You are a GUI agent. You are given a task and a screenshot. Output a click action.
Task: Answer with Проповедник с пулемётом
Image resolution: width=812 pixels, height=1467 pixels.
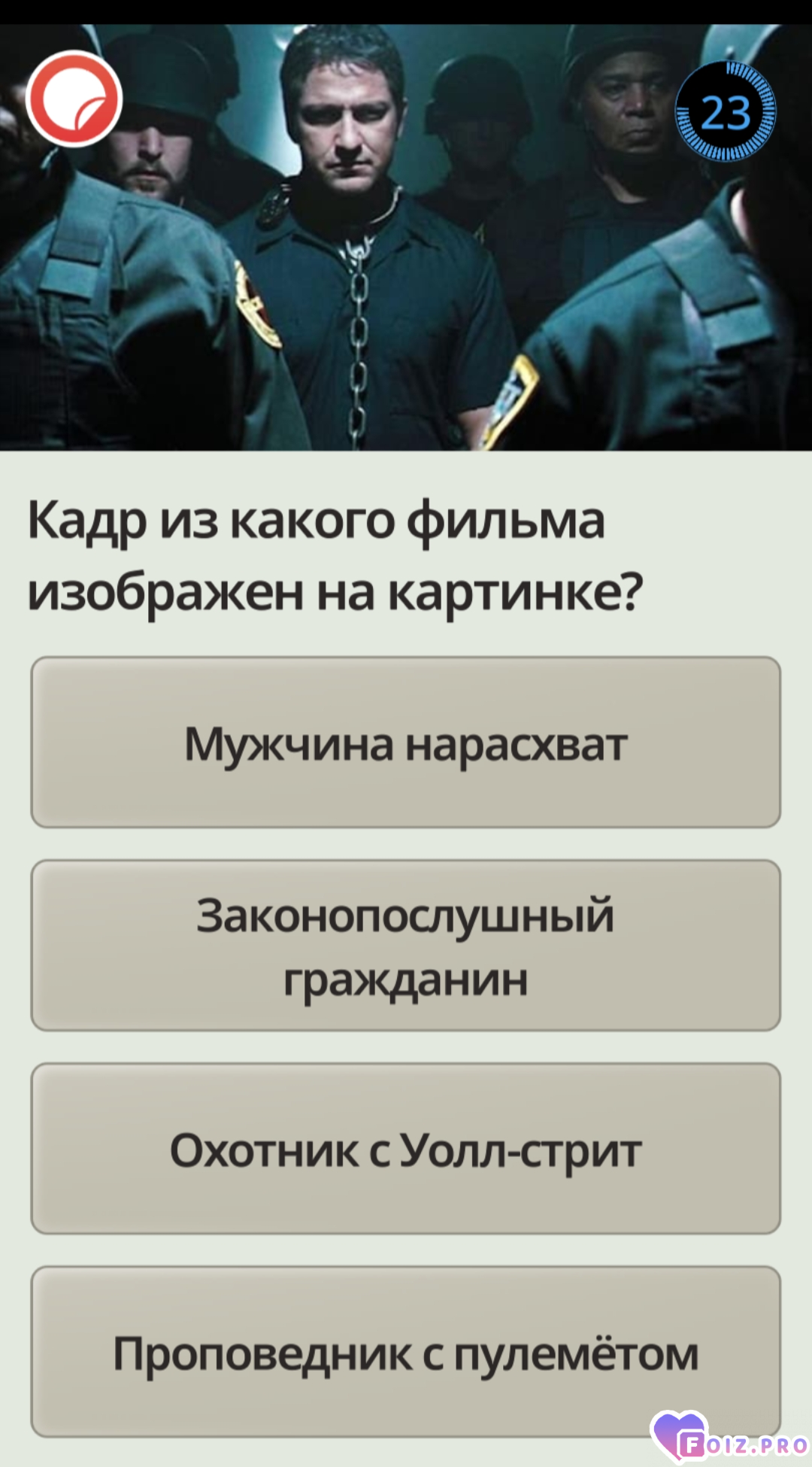tap(405, 1352)
